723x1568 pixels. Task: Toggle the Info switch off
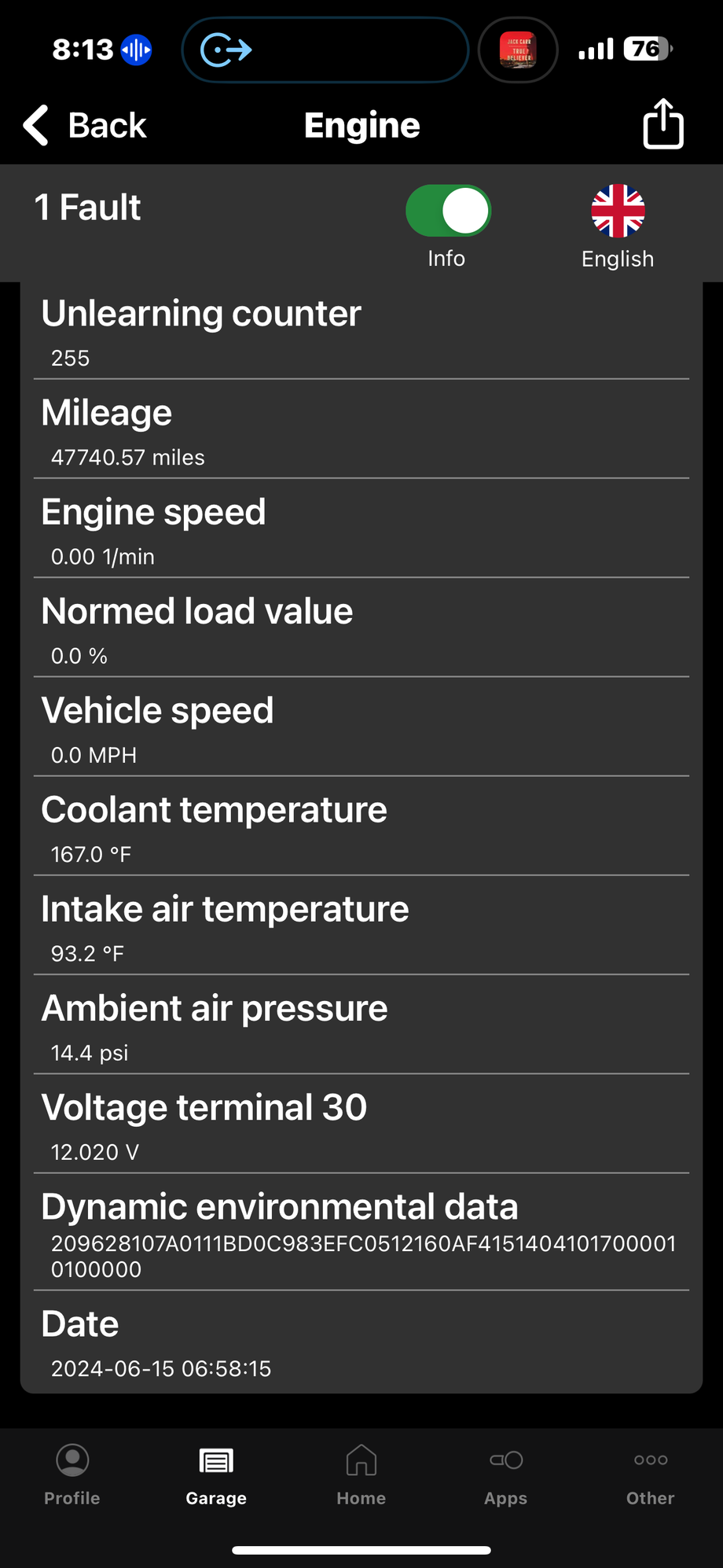pos(448,211)
